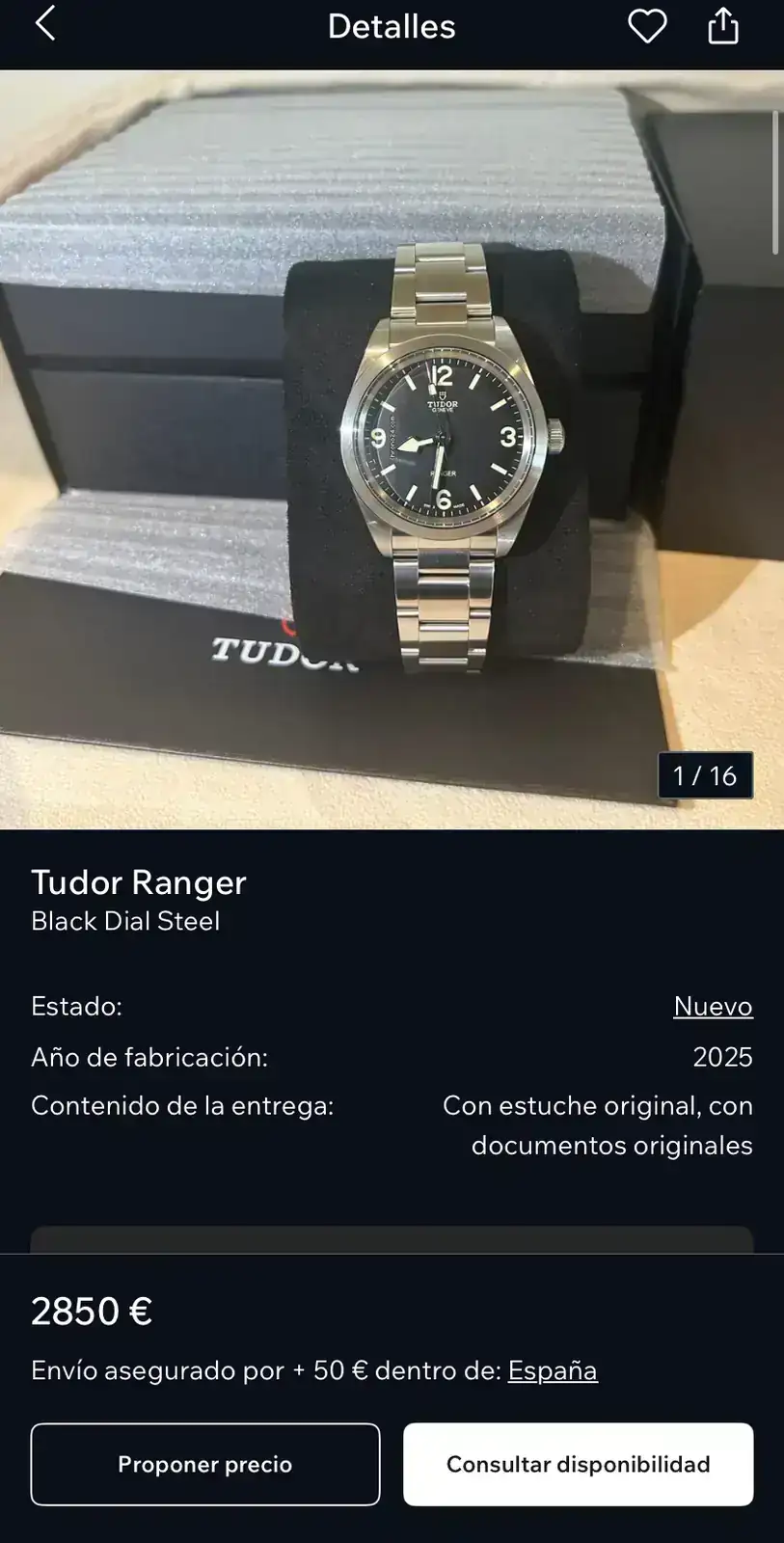Viewport: 784px width, 1543px height.
Task: Tap the underlined Nuevo condition link
Action: [713, 1006]
